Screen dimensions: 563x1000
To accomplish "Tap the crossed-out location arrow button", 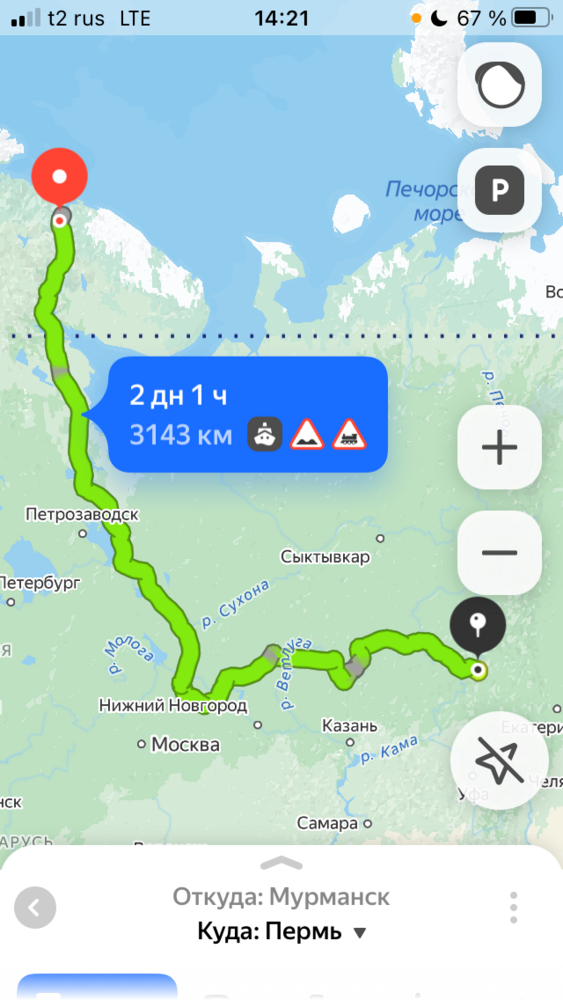I will tap(499, 760).
